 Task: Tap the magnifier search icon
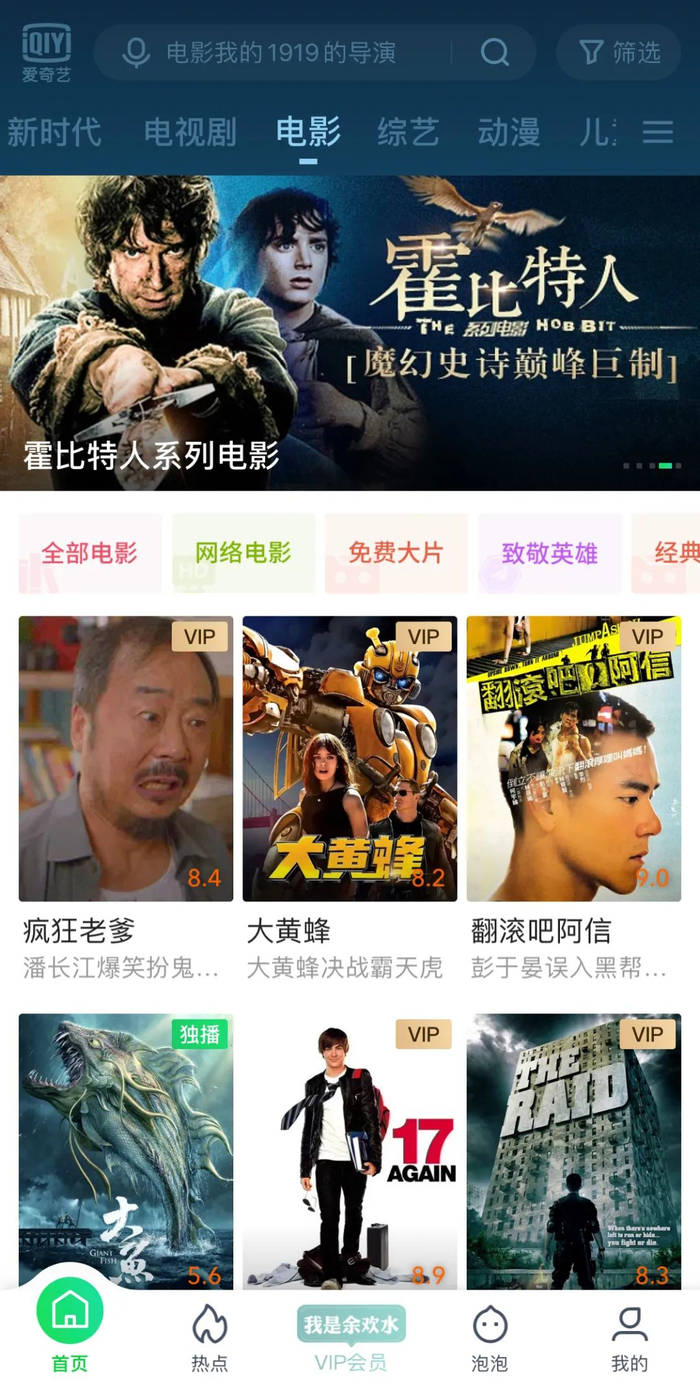pyautogui.click(x=494, y=52)
